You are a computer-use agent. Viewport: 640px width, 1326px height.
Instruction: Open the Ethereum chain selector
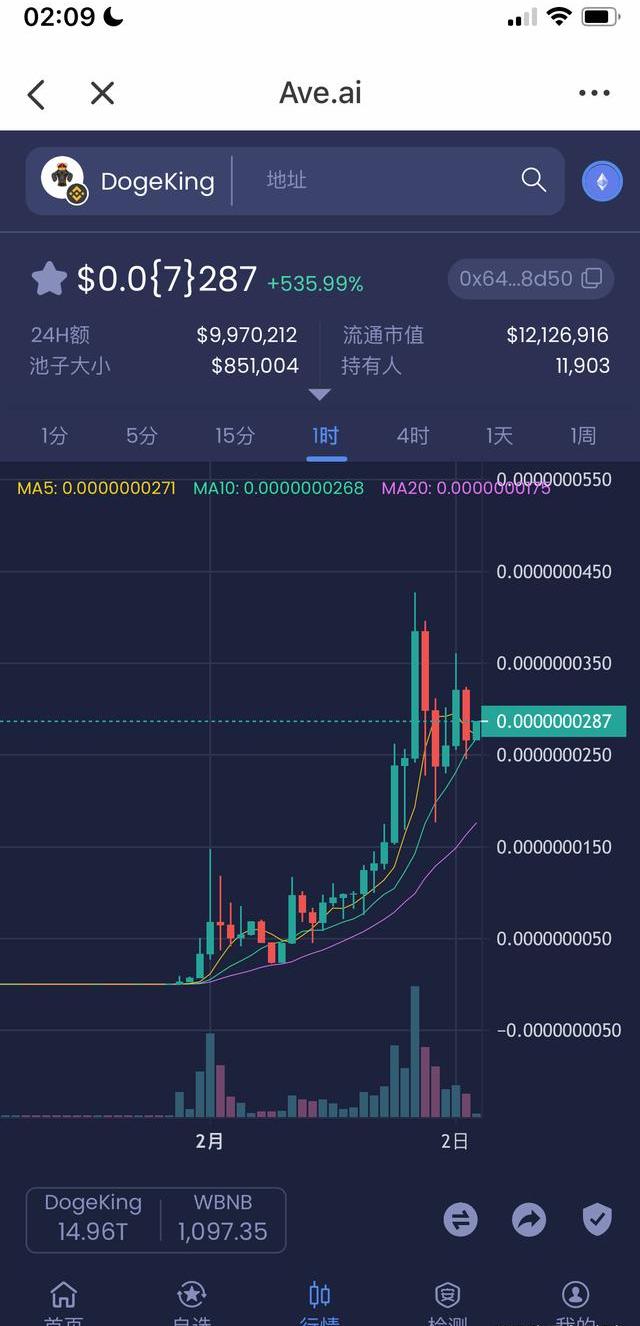tap(602, 181)
